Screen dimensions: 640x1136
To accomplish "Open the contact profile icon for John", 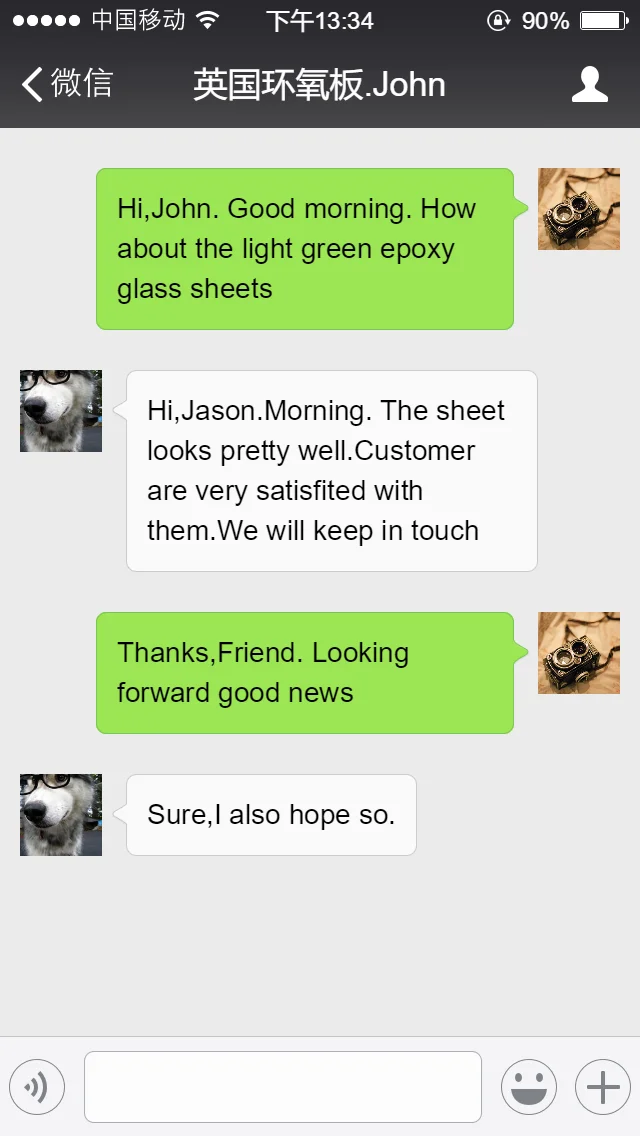I will pos(589,84).
